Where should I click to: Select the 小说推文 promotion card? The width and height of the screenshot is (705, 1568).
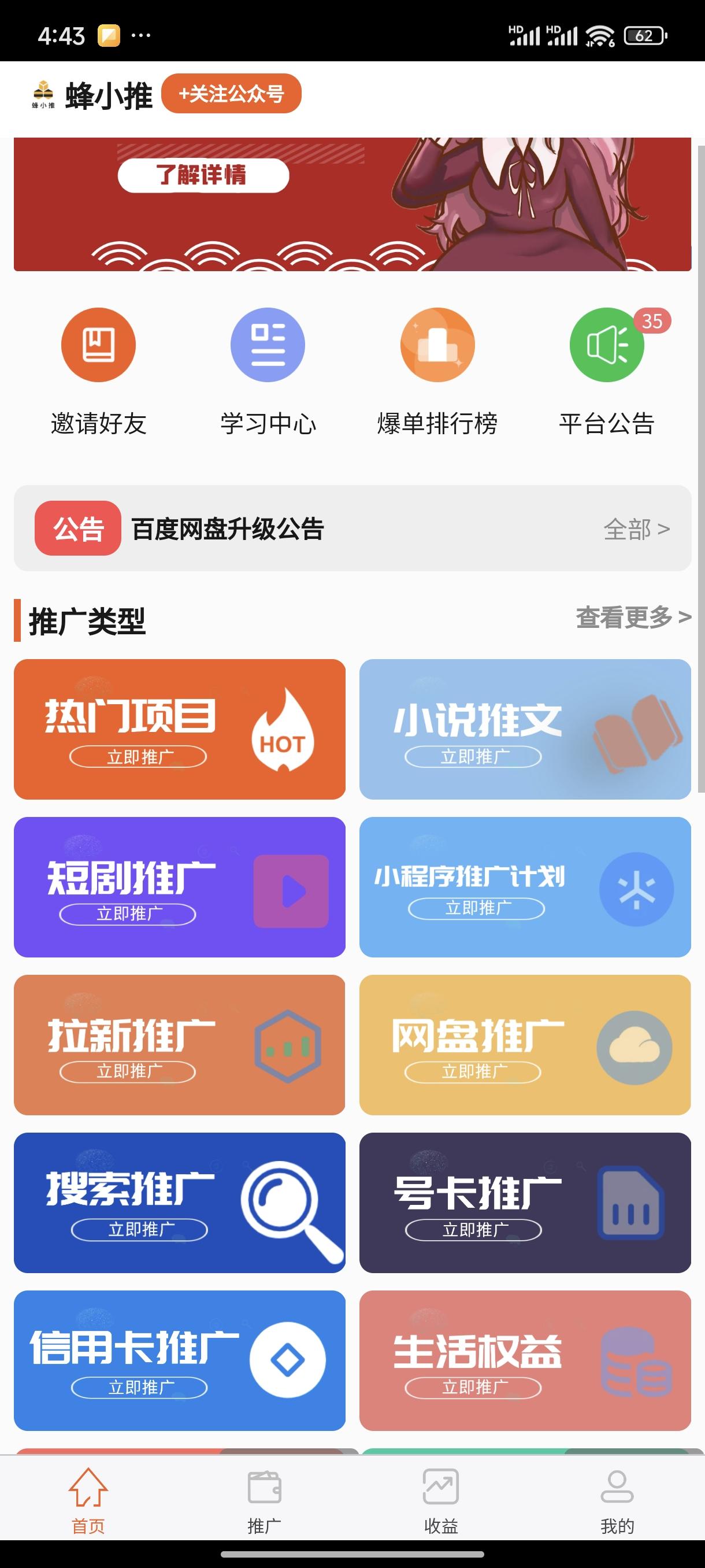(x=525, y=729)
